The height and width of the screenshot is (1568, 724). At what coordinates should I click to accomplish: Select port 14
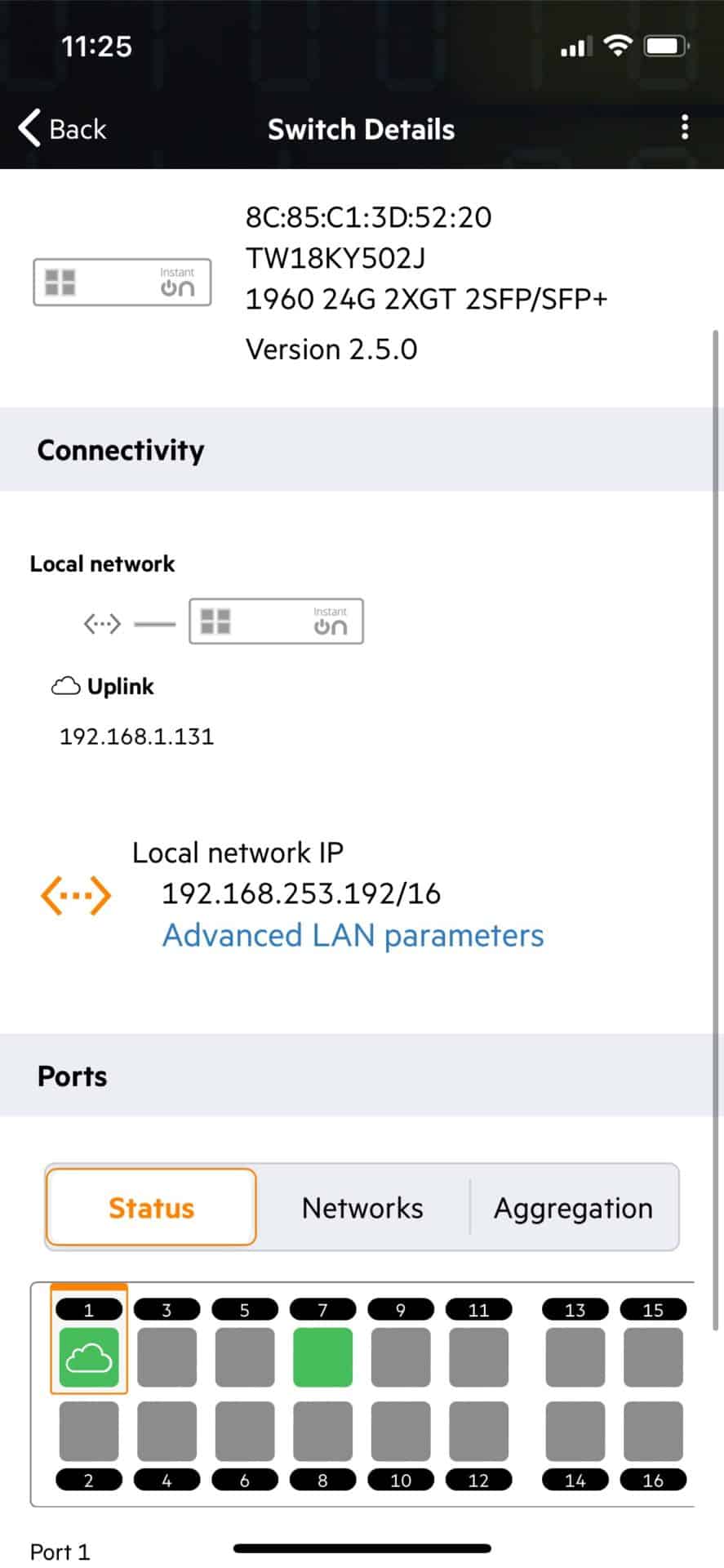click(575, 1431)
